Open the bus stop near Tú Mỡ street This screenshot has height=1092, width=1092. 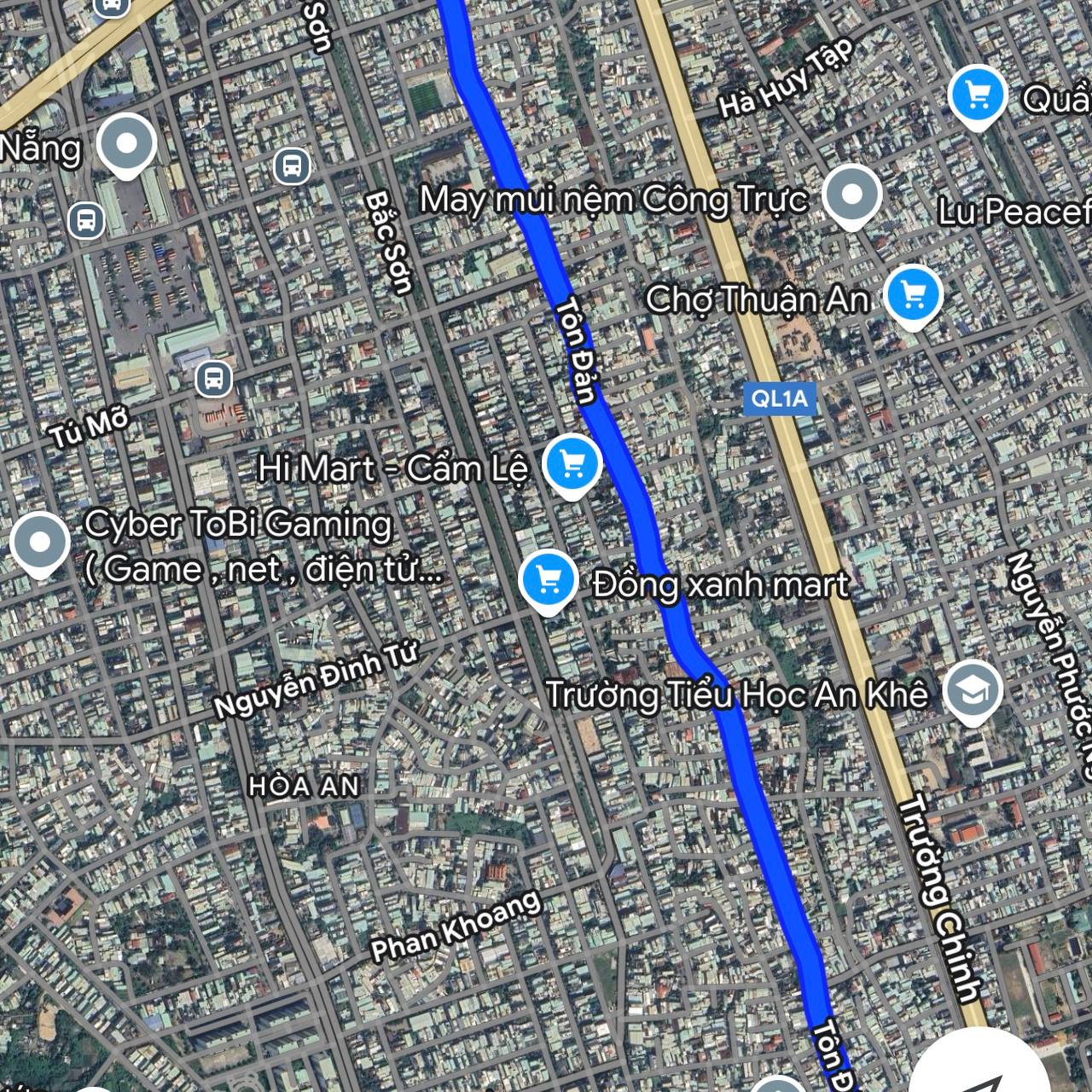click(213, 378)
